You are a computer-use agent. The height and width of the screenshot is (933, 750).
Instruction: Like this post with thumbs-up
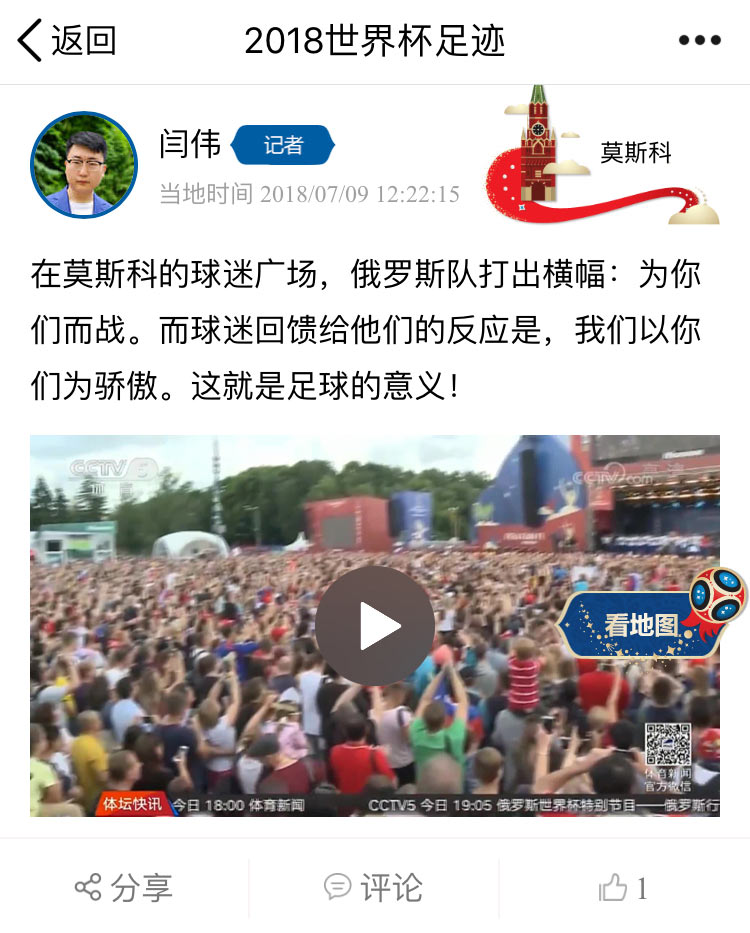coord(623,887)
